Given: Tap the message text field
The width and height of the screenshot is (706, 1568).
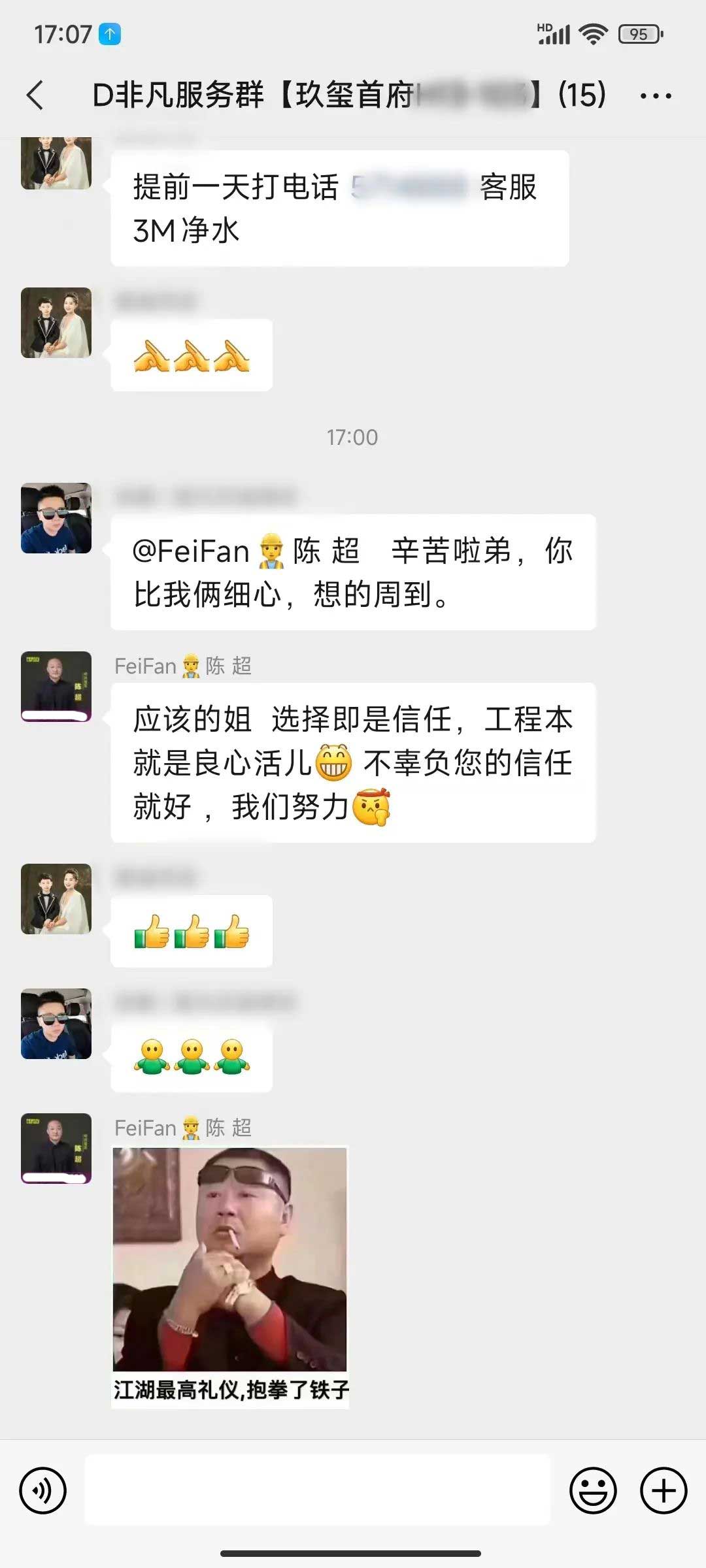Looking at the screenshot, I should click(x=318, y=1491).
